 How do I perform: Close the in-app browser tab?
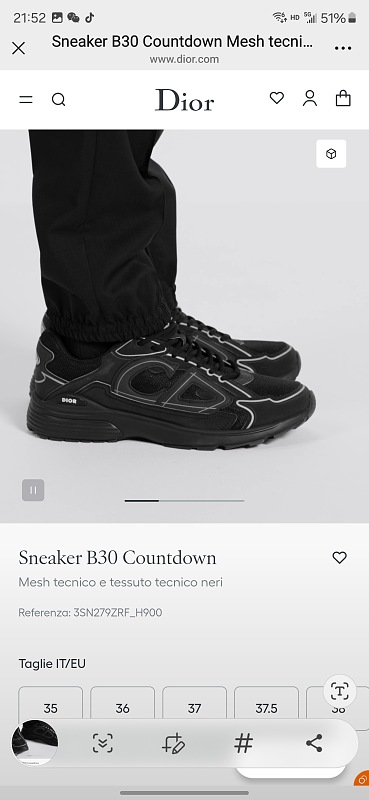(x=18, y=48)
